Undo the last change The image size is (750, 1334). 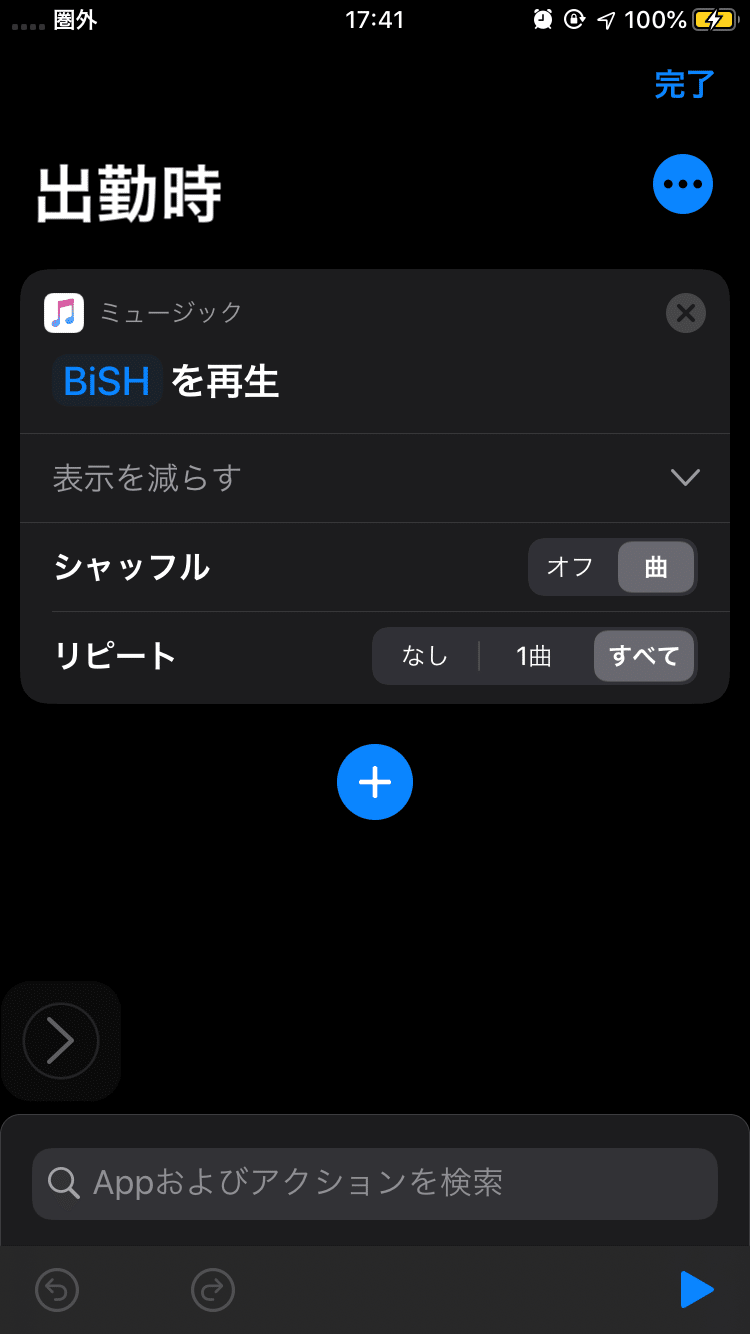(57, 1290)
